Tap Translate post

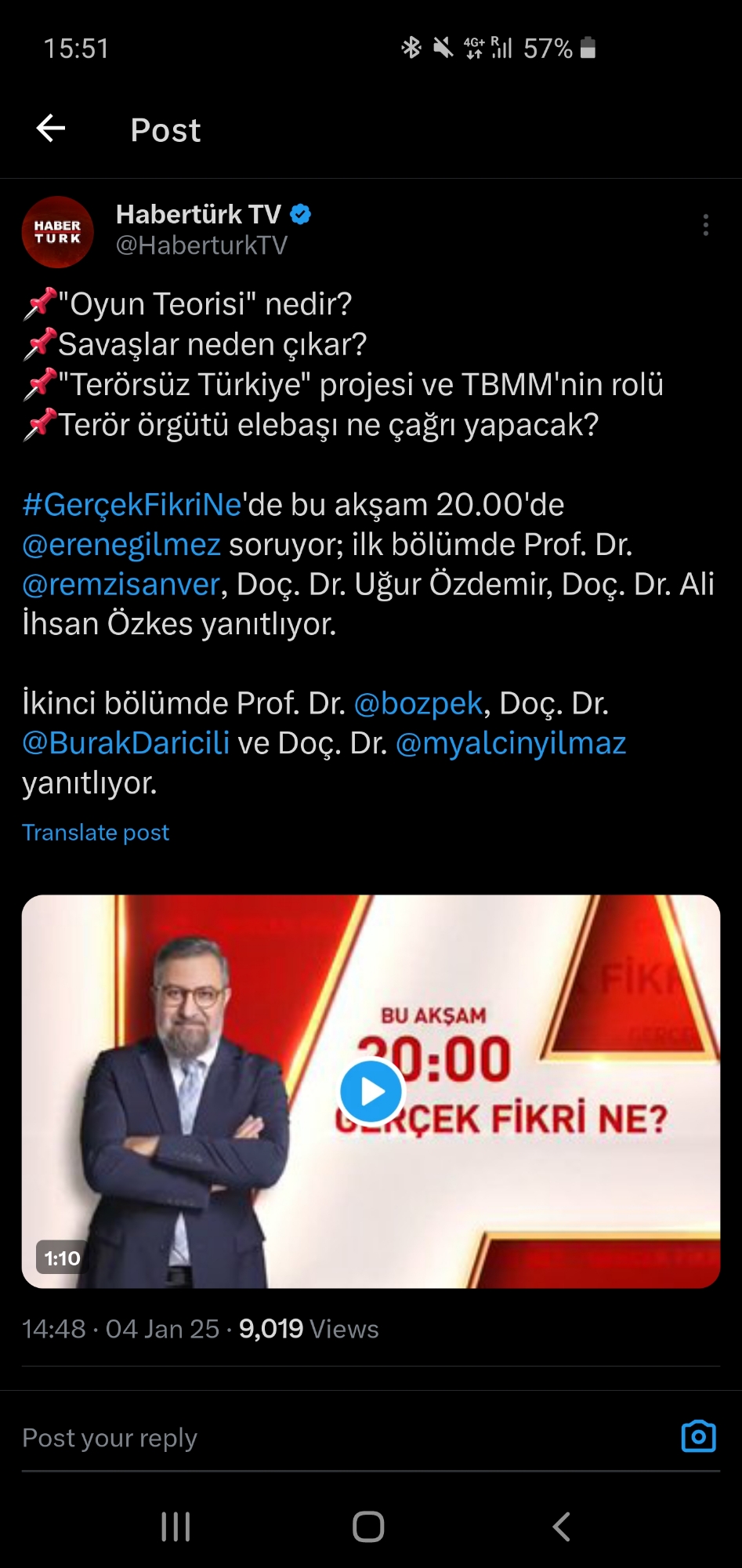point(96,833)
